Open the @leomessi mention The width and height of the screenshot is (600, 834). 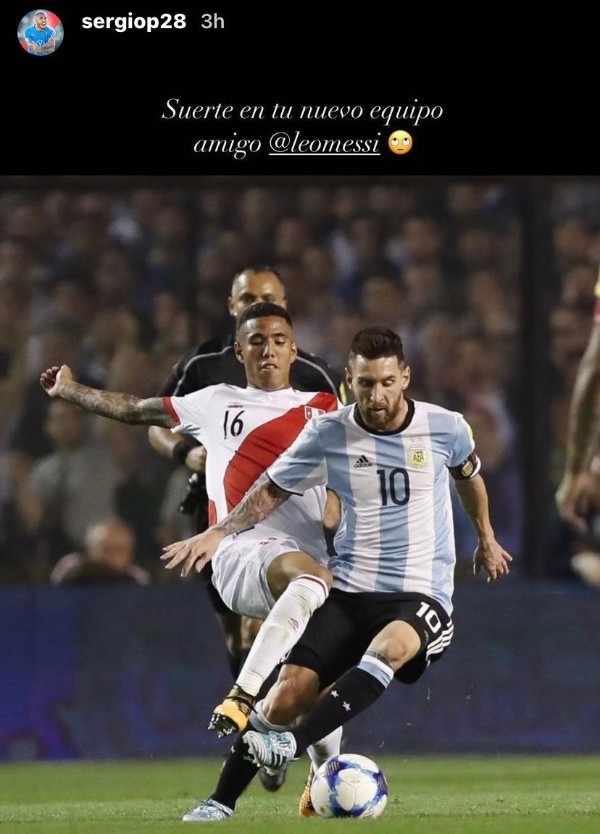click(324, 144)
